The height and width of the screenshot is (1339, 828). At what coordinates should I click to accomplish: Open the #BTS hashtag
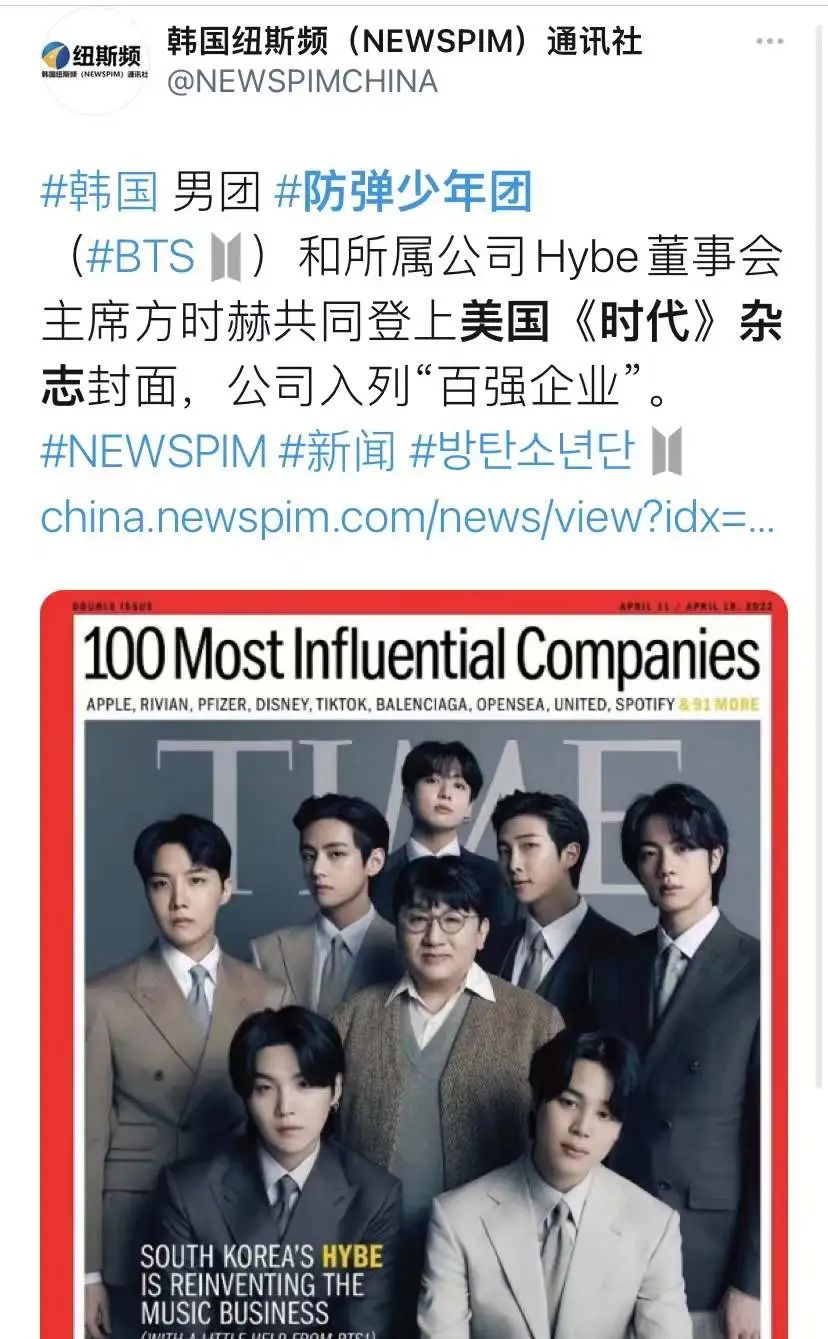pos(140,258)
